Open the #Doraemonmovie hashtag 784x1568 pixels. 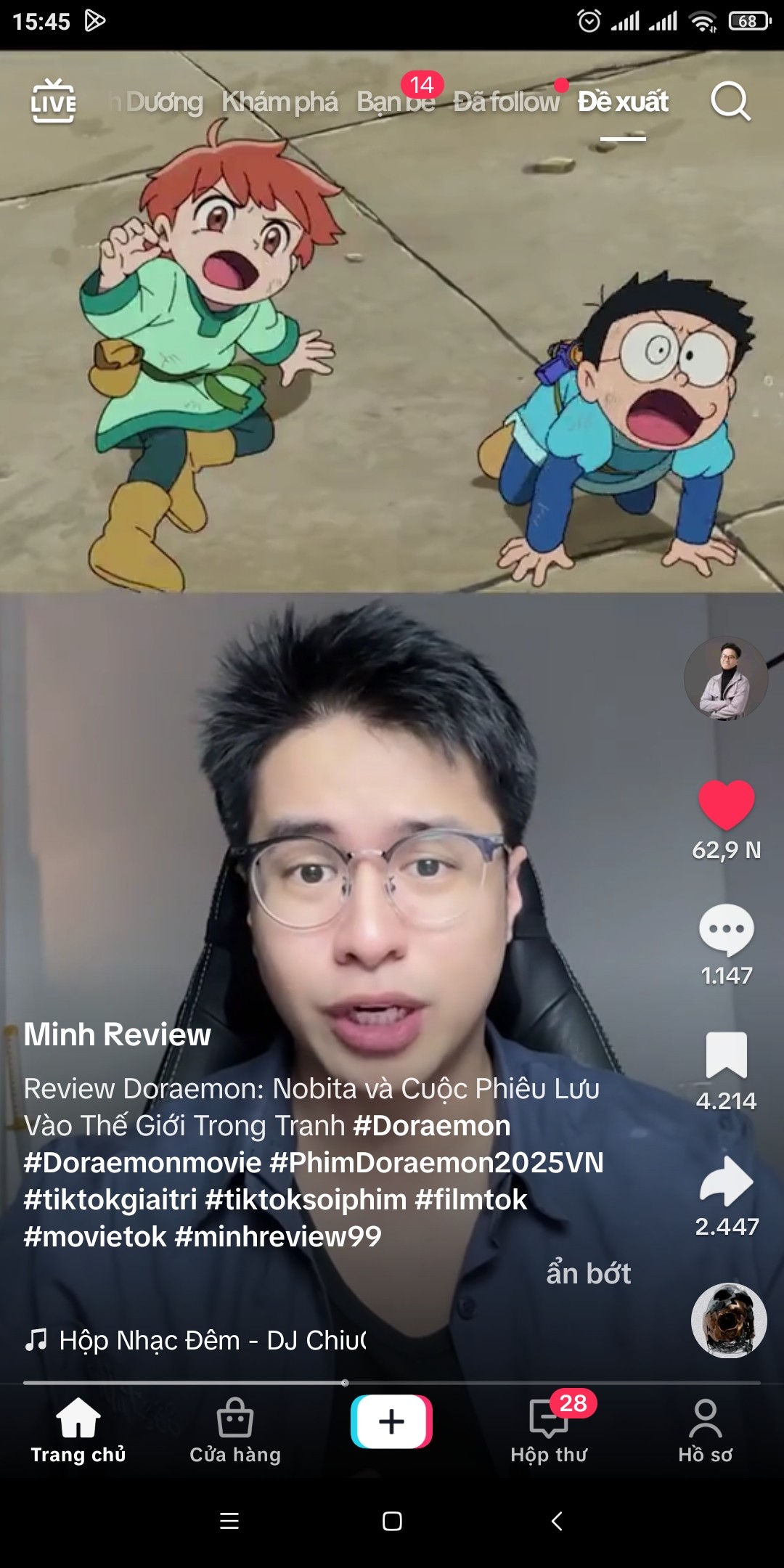point(142,1163)
